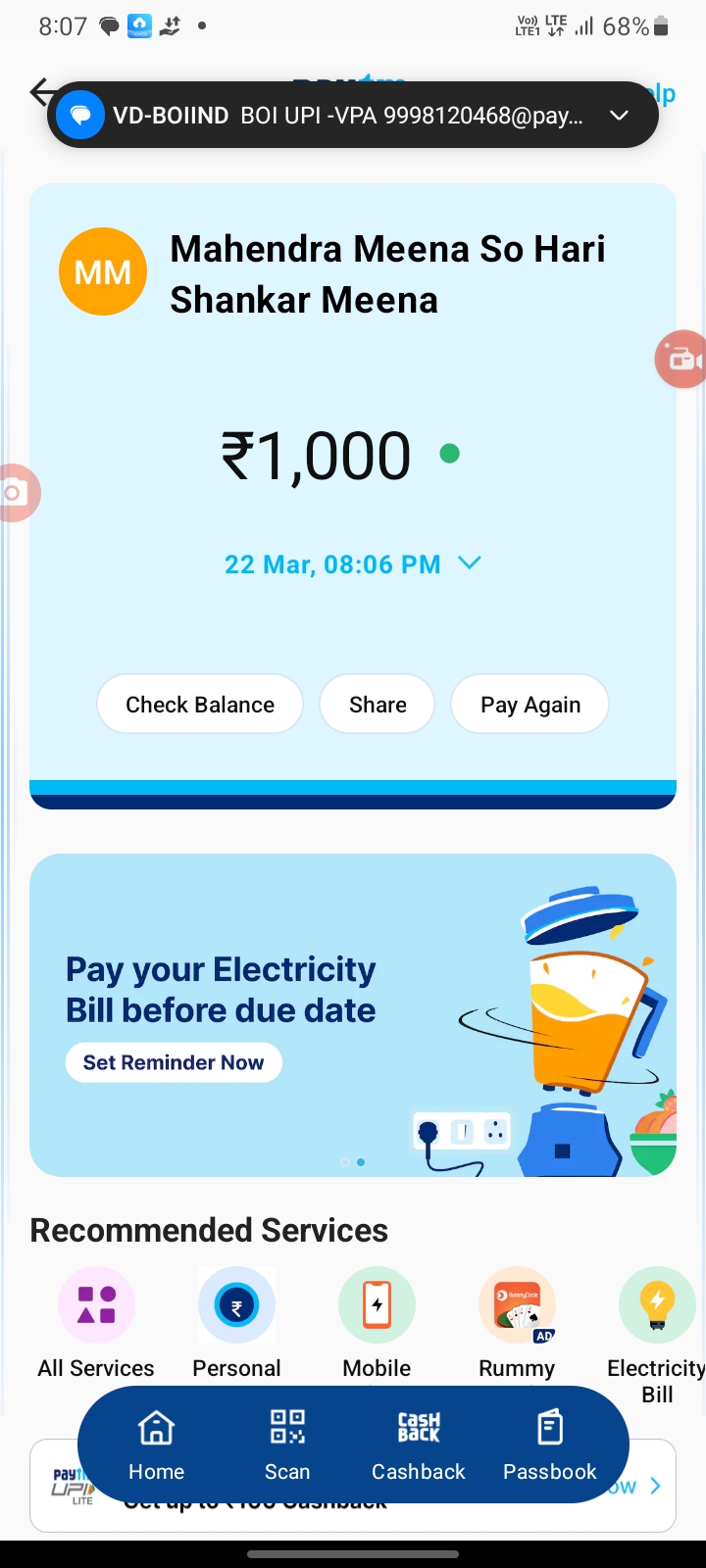The width and height of the screenshot is (706, 1568).
Task: Switch to the Cashback tab
Action: click(x=419, y=1445)
